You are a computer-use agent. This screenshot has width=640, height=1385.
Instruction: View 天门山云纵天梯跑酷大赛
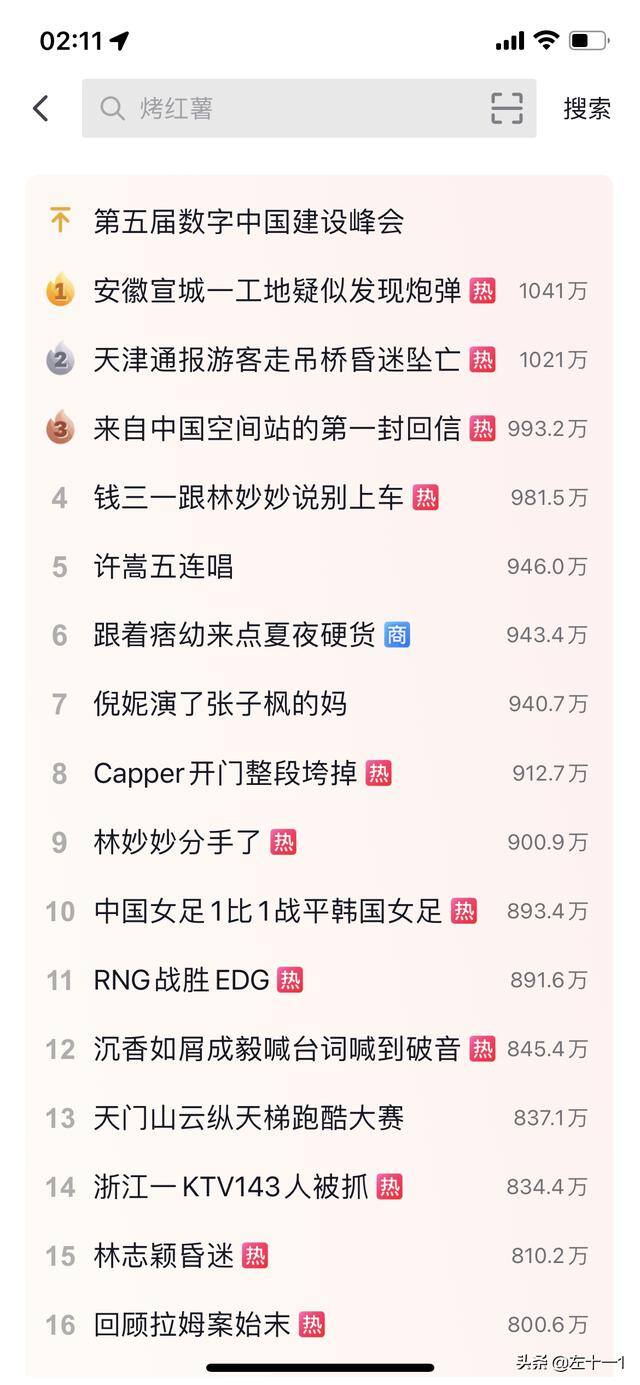[x=248, y=1118]
